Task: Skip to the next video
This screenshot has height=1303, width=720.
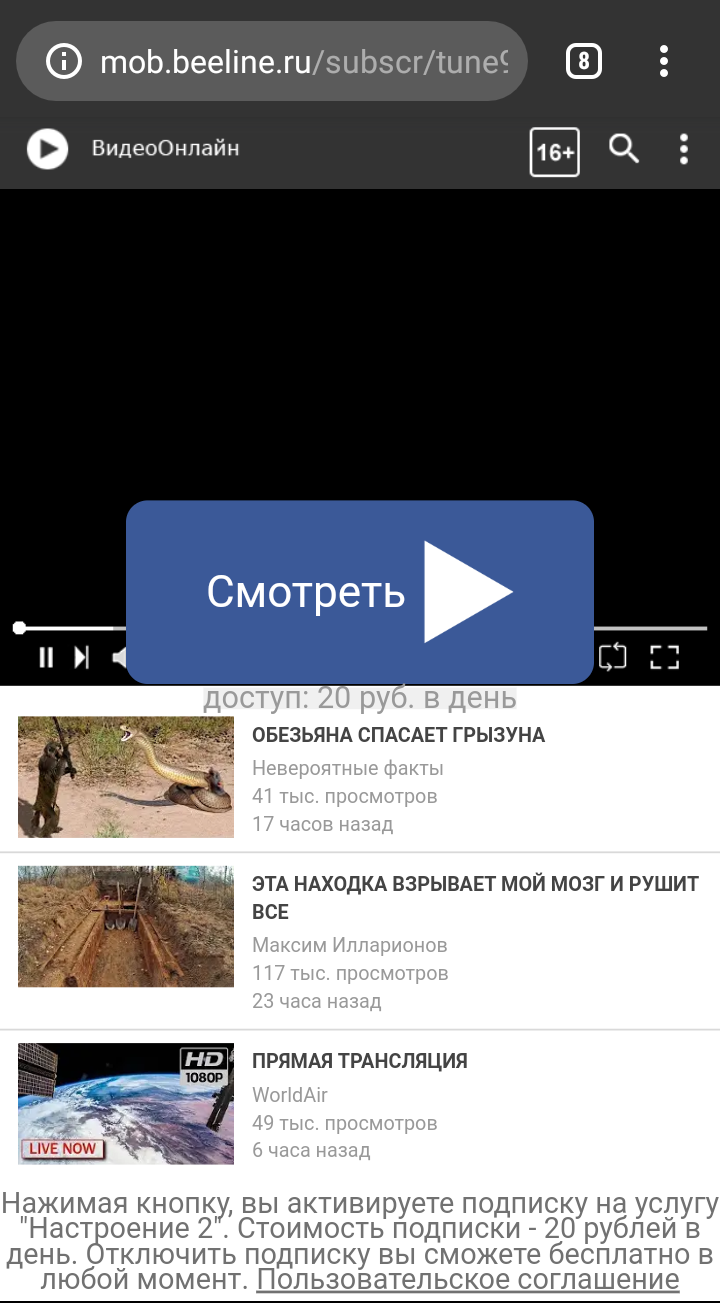Action: tap(82, 657)
